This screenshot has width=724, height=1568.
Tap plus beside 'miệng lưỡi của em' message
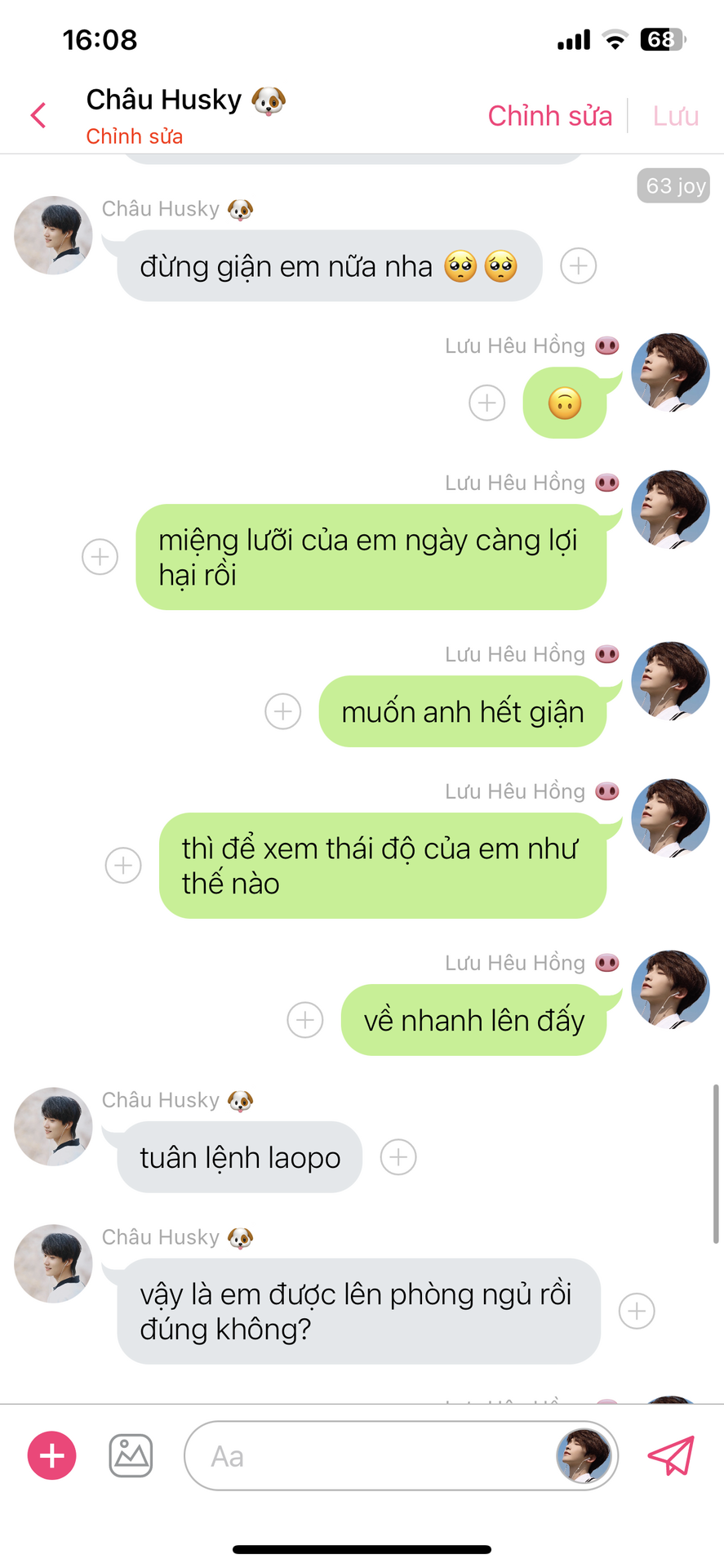pyautogui.click(x=100, y=557)
